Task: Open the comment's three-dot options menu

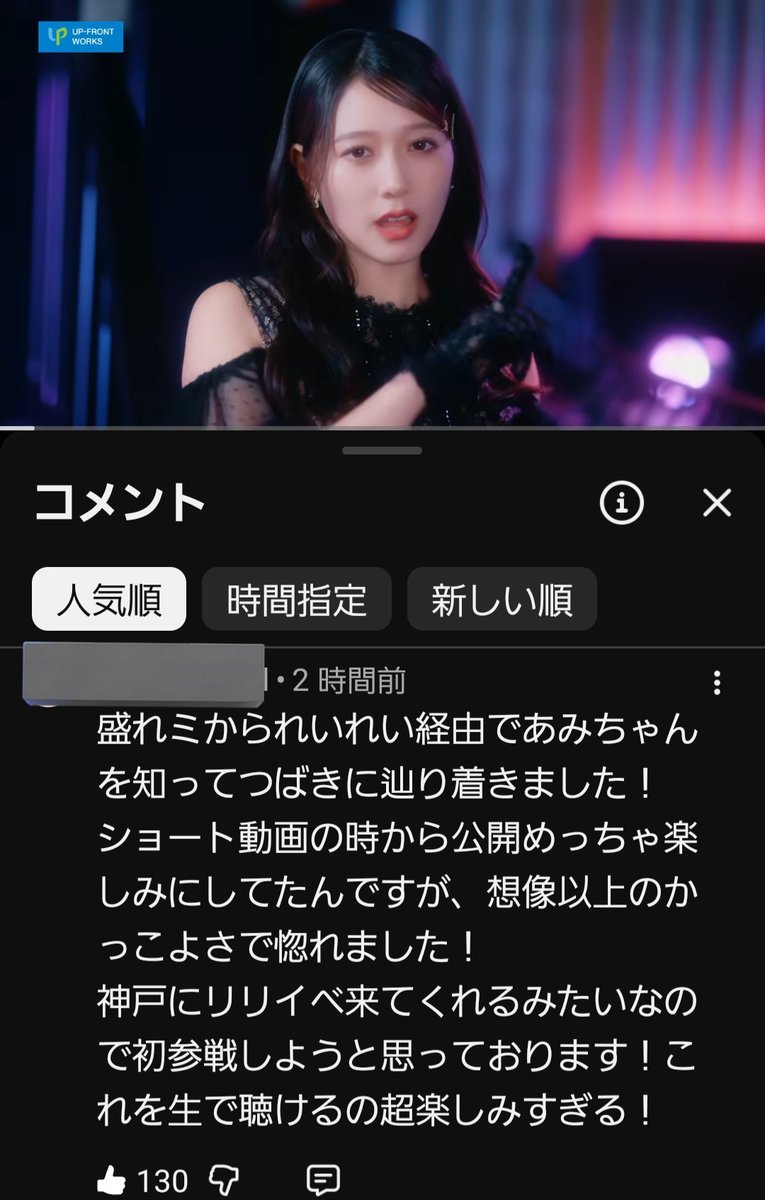Action: point(717,683)
